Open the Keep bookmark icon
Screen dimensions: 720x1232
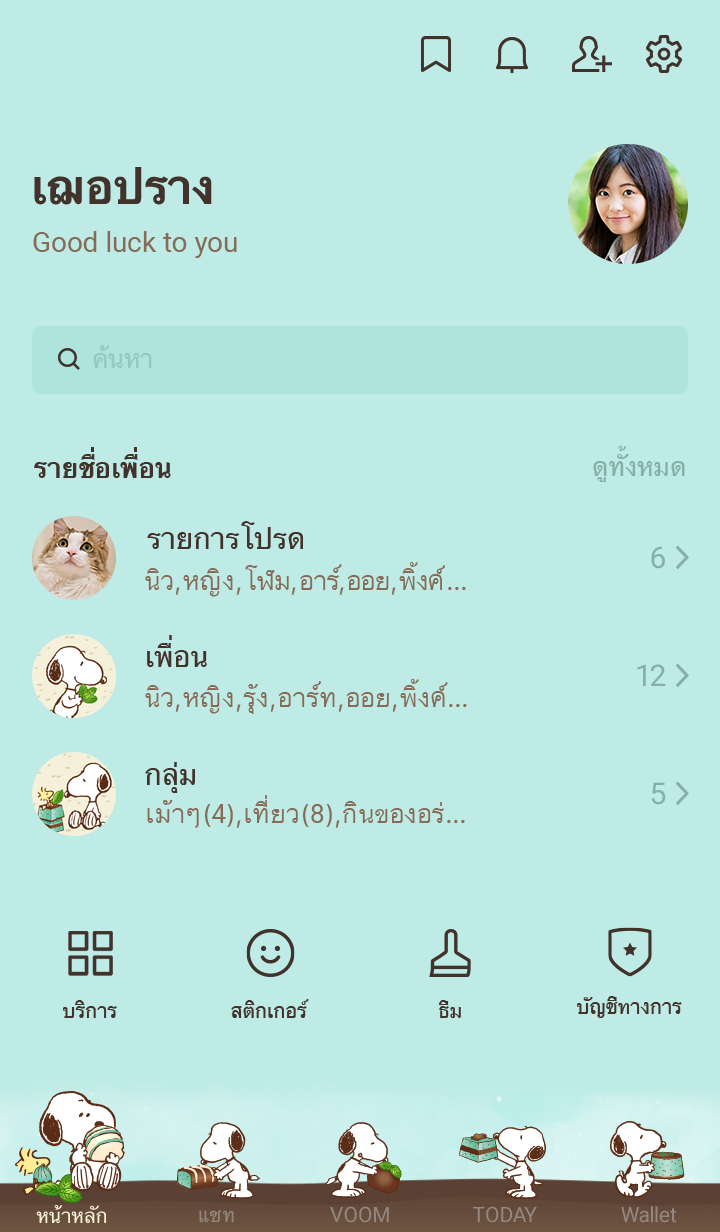coord(435,55)
